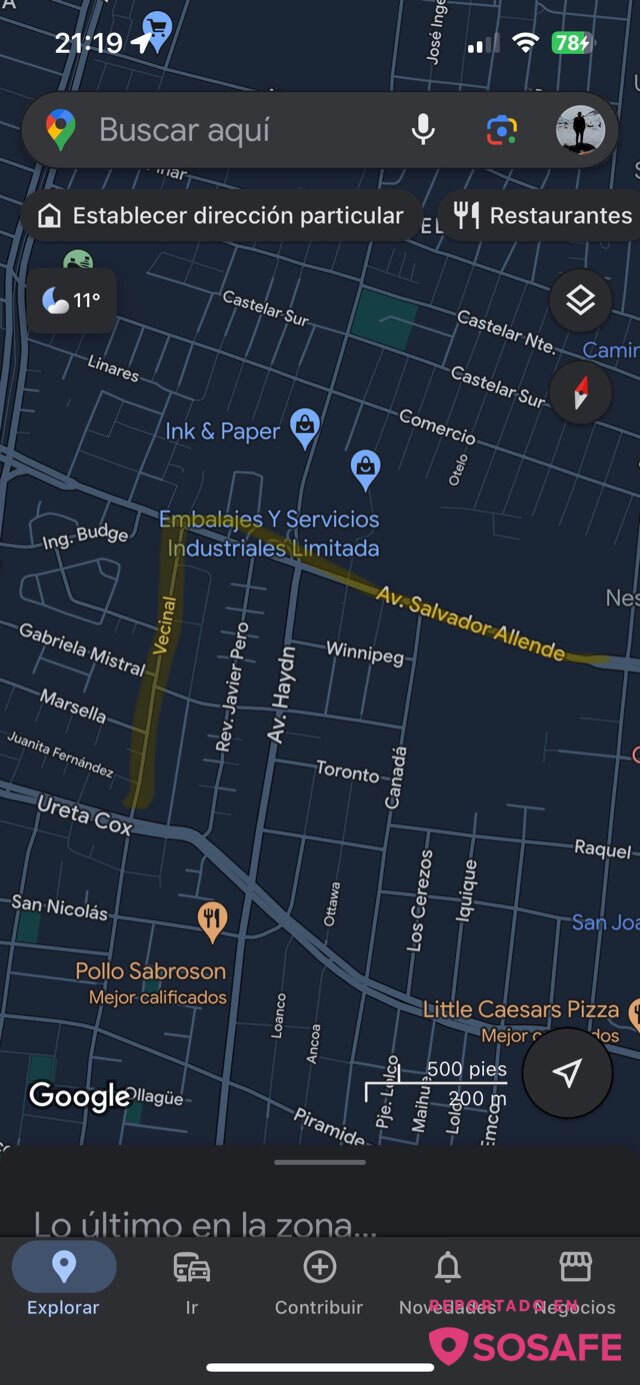641x1386 pixels.
Task: Go to the Contribuir tab
Action: (319, 1280)
